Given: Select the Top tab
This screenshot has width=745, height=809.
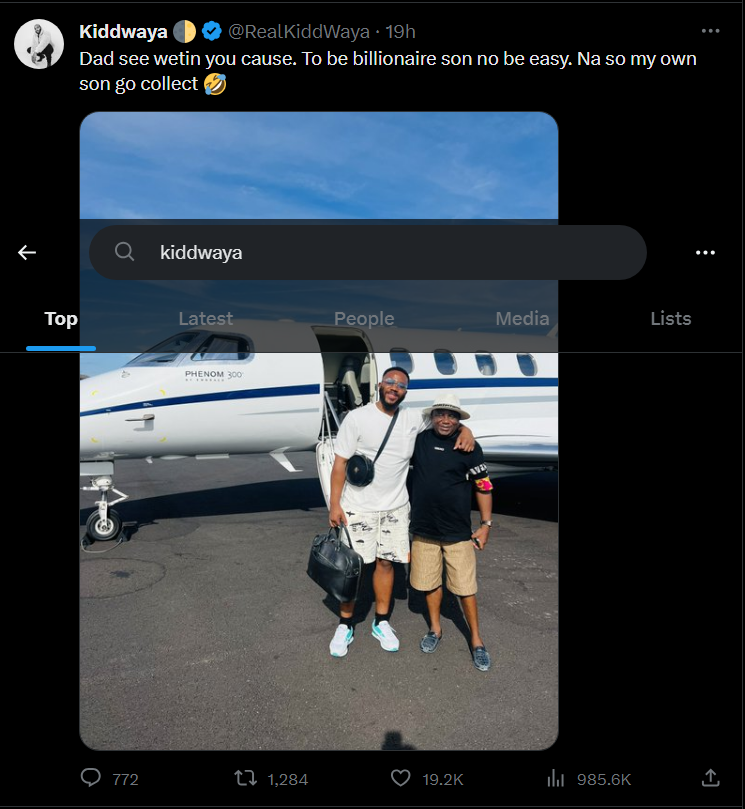Looking at the screenshot, I should [61, 319].
